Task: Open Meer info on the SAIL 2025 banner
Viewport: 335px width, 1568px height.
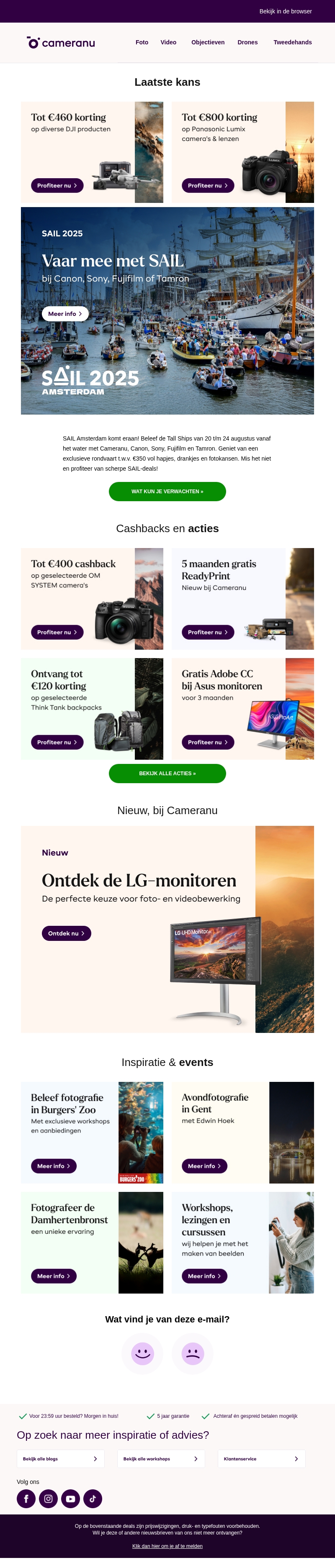Action: coord(64,314)
